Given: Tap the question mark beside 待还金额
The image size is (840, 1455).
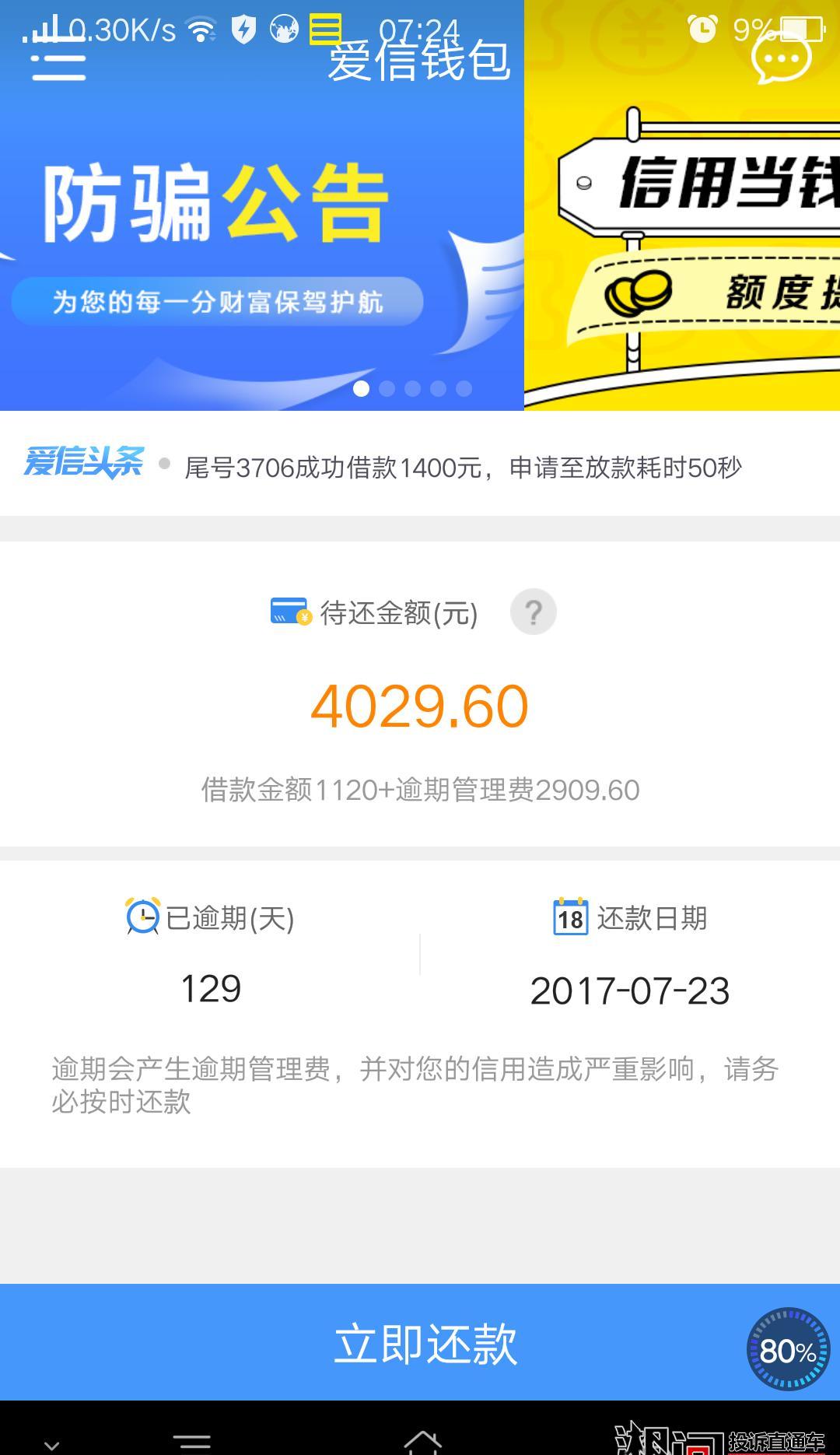Looking at the screenshot, I should (x=533, y=612).
